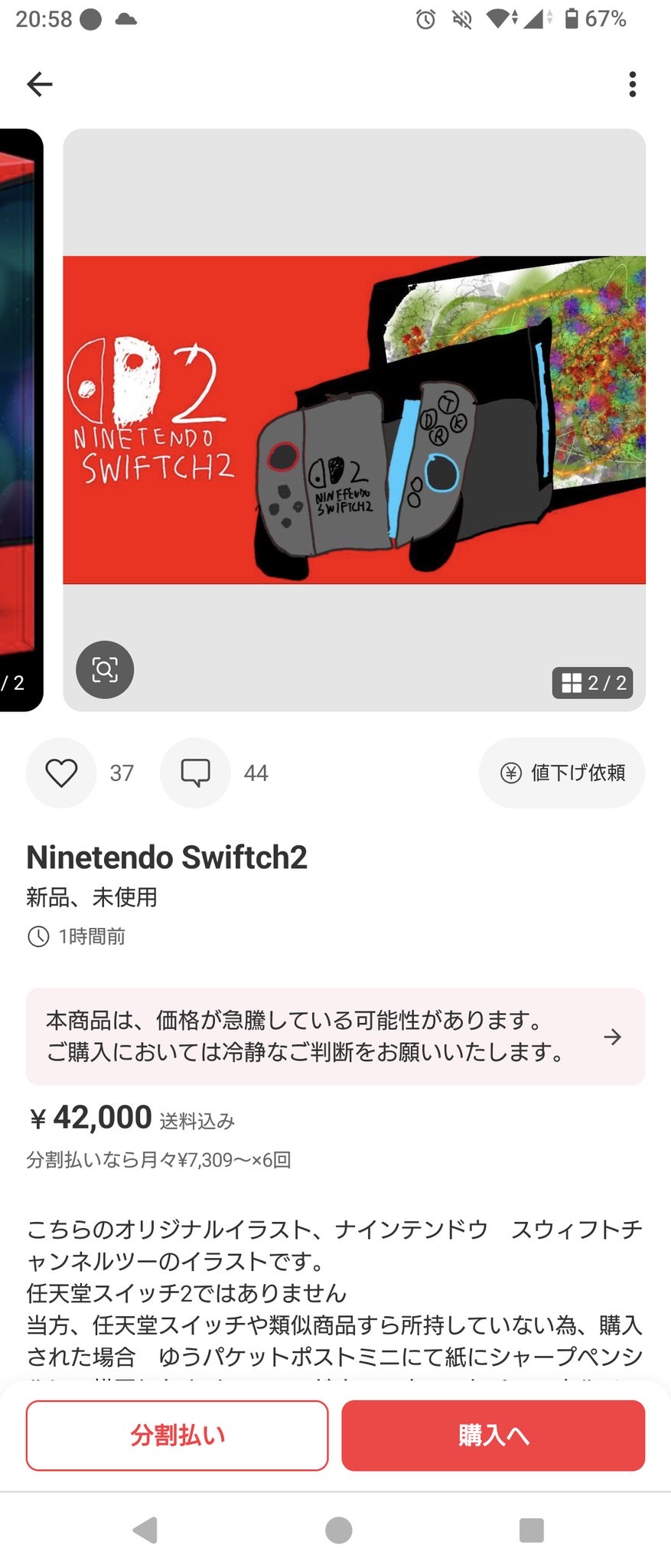The height and width of the screenshot is (1568, 671).
Task: Open the three-dot overflow menu
Action: (632, 84)
